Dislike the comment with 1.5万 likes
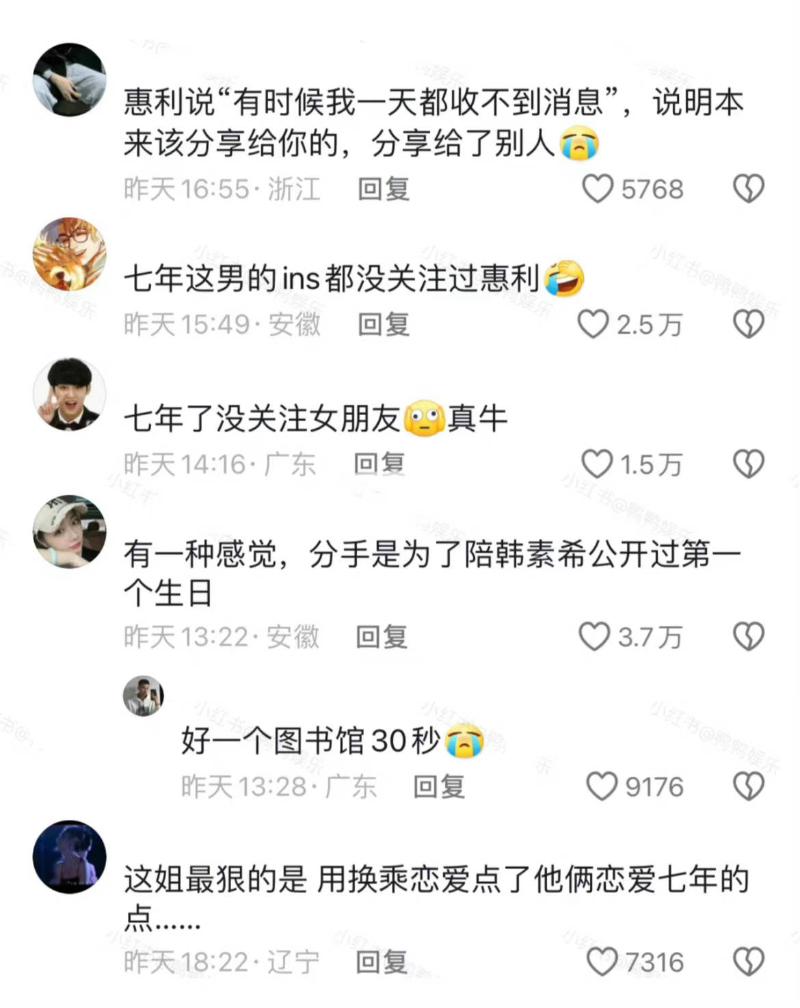 point(748,463)
